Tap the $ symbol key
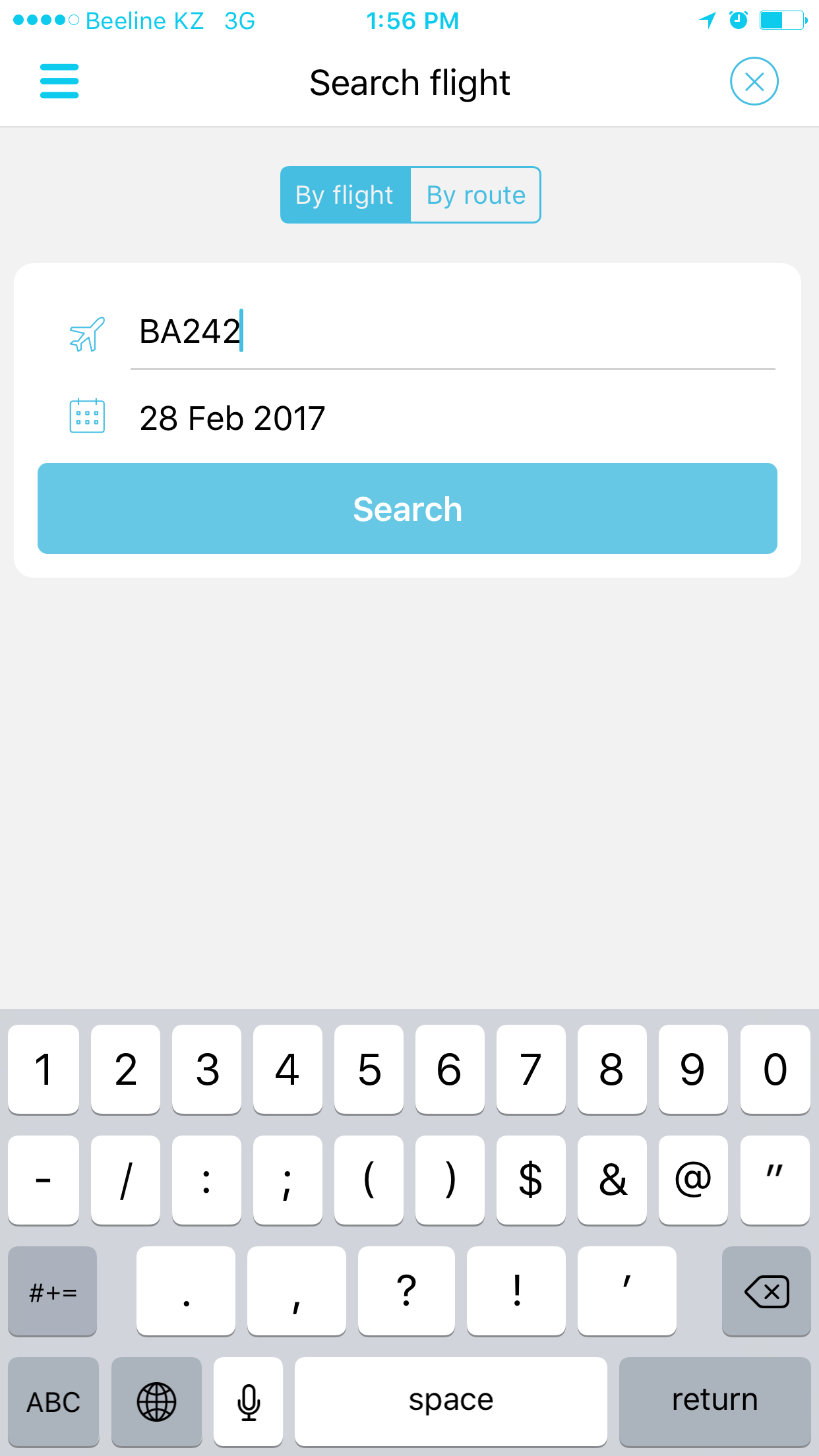The width and height of the screenshot is (819, 1456). coord(531,1180)
